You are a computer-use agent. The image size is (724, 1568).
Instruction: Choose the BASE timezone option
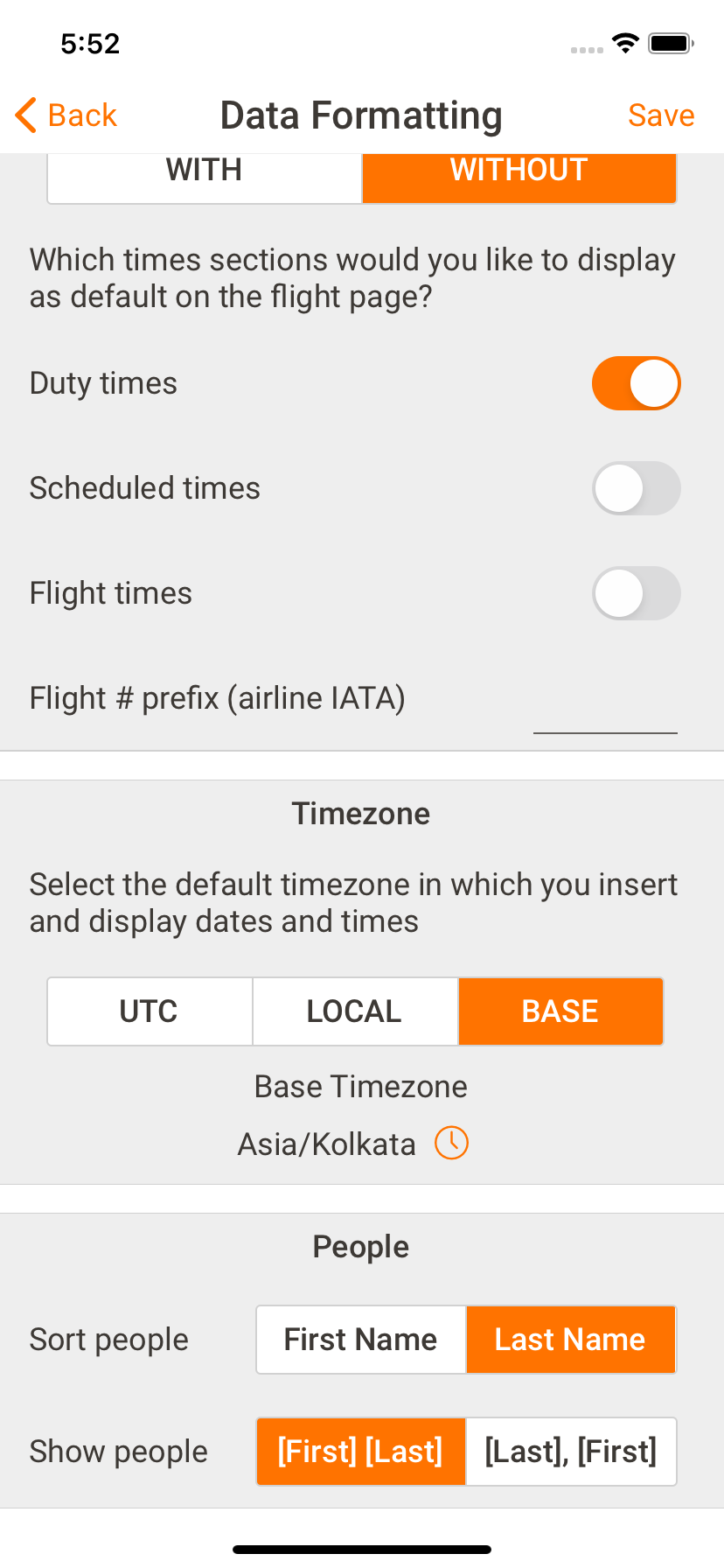pos(560,1011)
